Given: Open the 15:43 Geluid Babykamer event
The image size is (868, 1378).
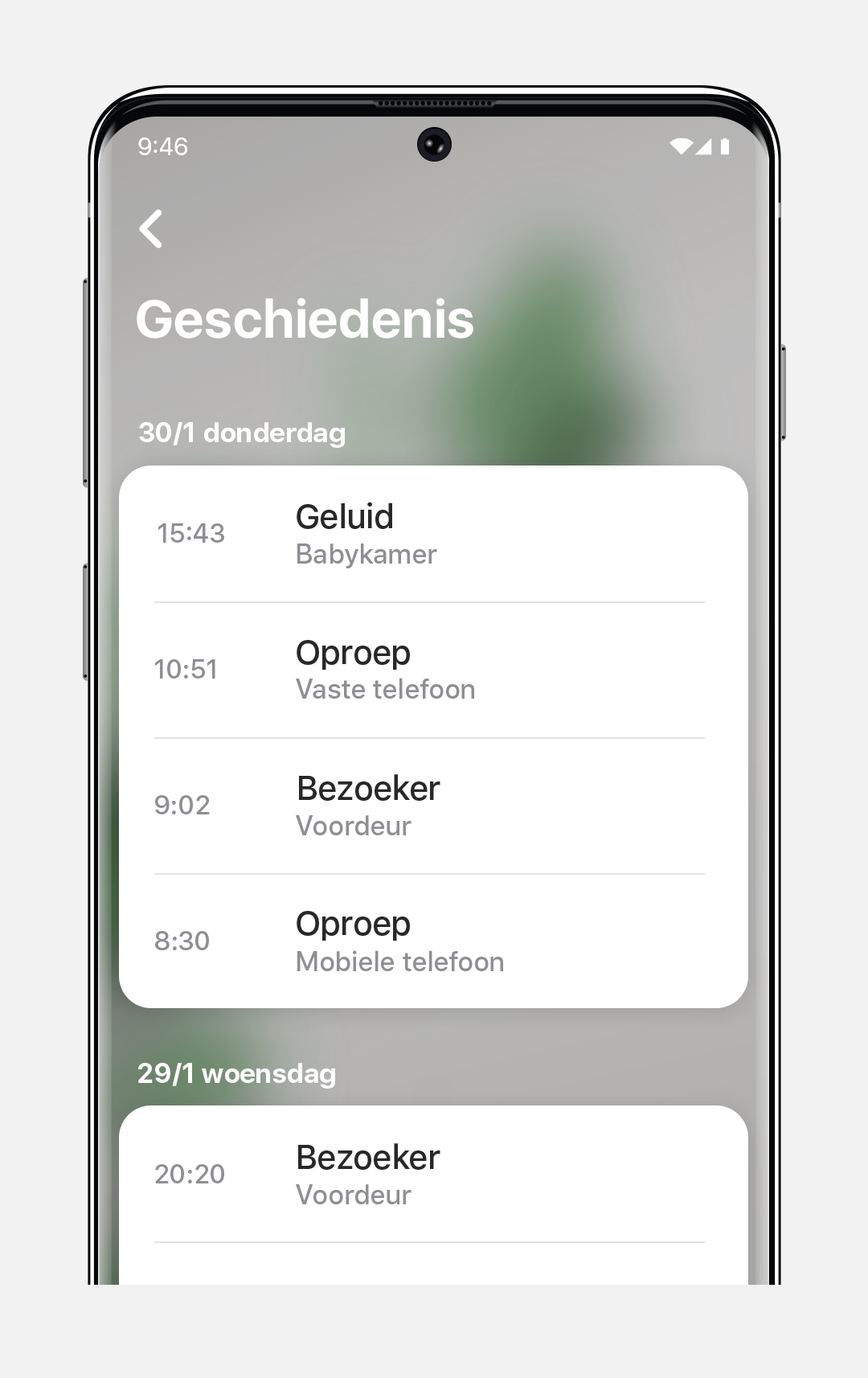Looking at the screenshot, I should pos(432,535).
